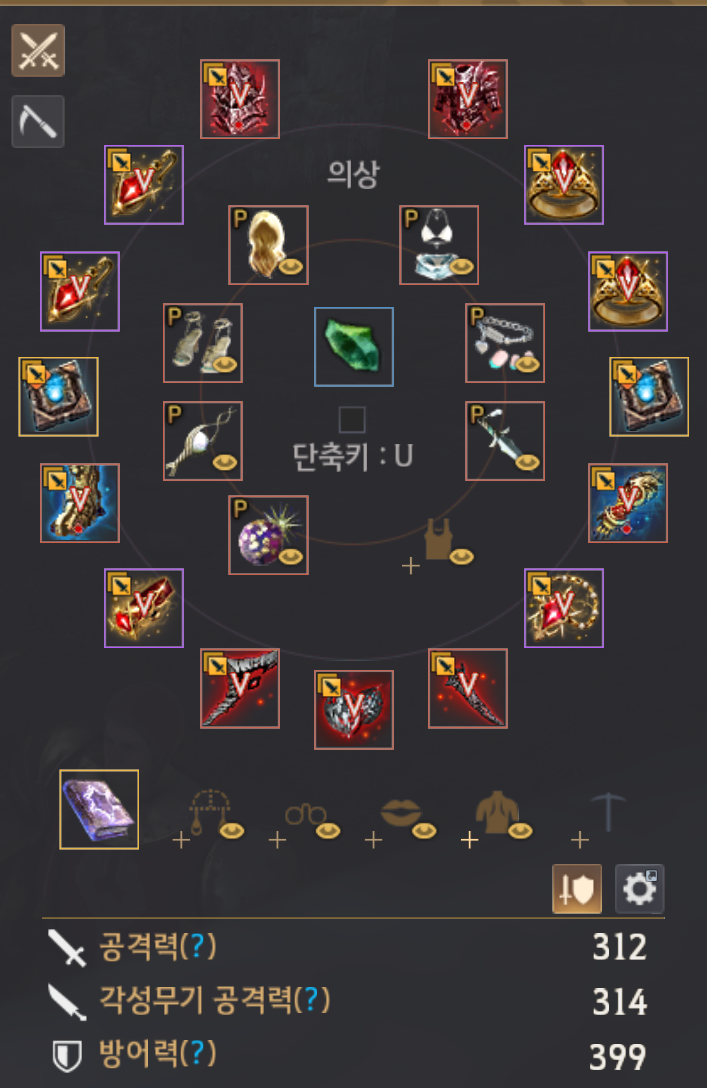Select the high heels costume slot
The image size is (707, 1088).
coord(203,343)
